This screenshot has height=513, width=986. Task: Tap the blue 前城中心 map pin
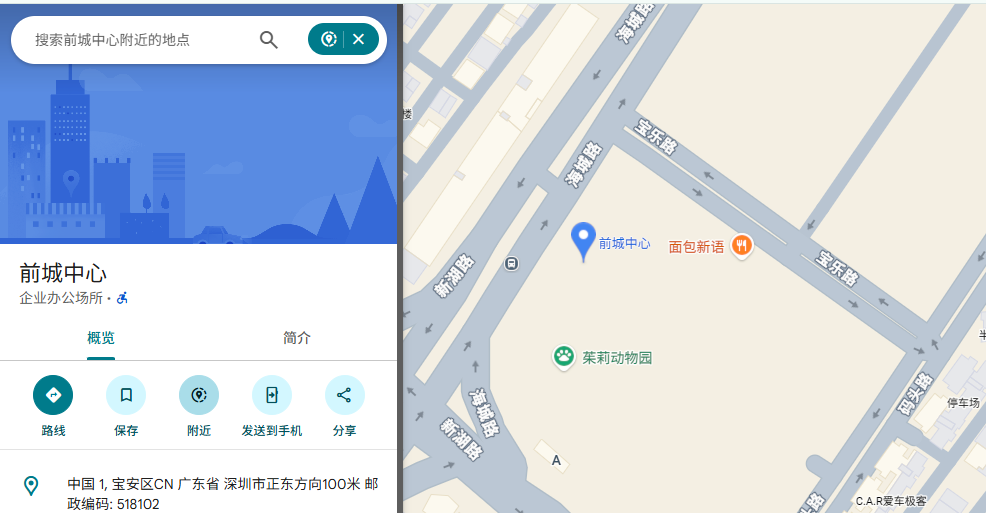[583, 241]
